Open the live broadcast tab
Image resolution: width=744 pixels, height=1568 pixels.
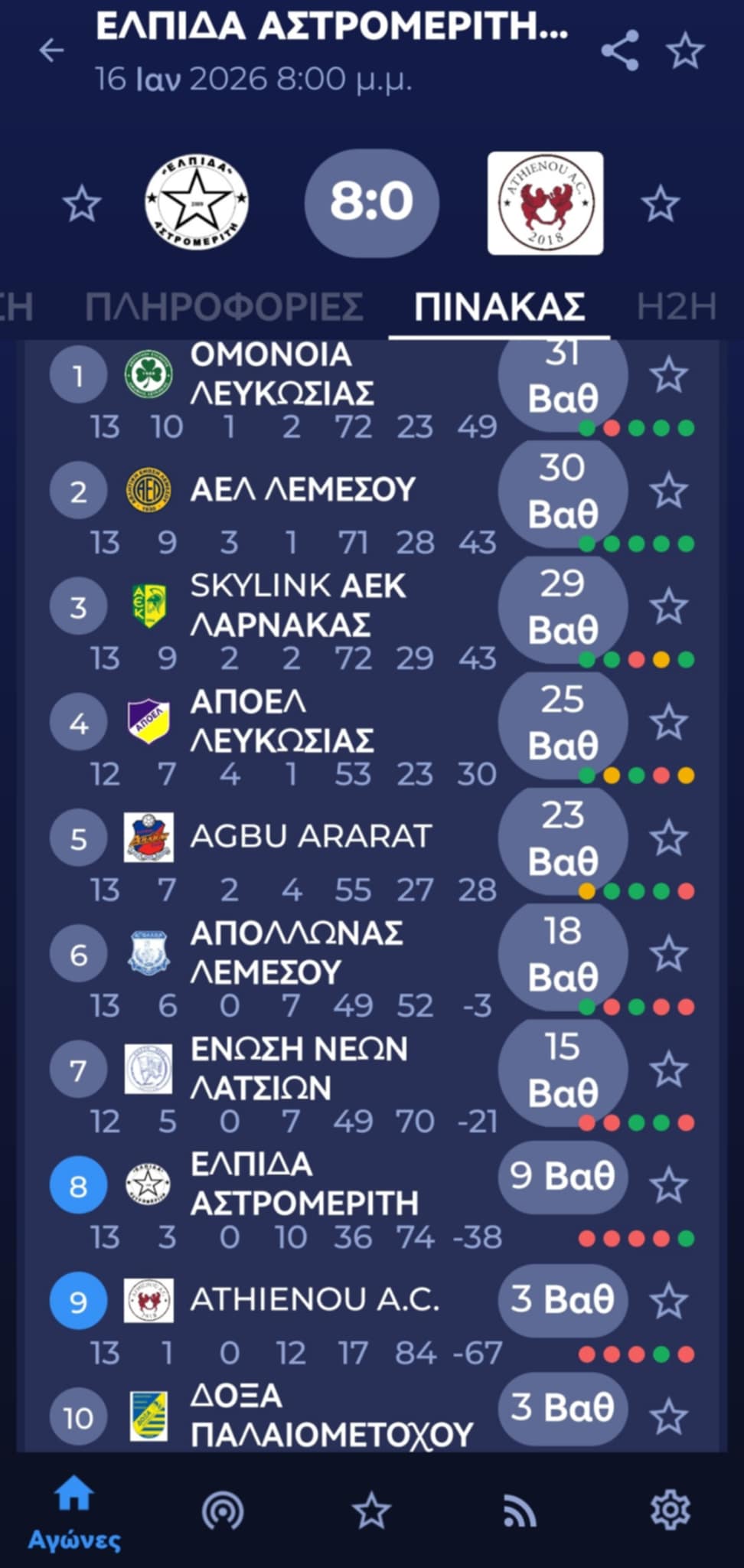coord(223,1511)
